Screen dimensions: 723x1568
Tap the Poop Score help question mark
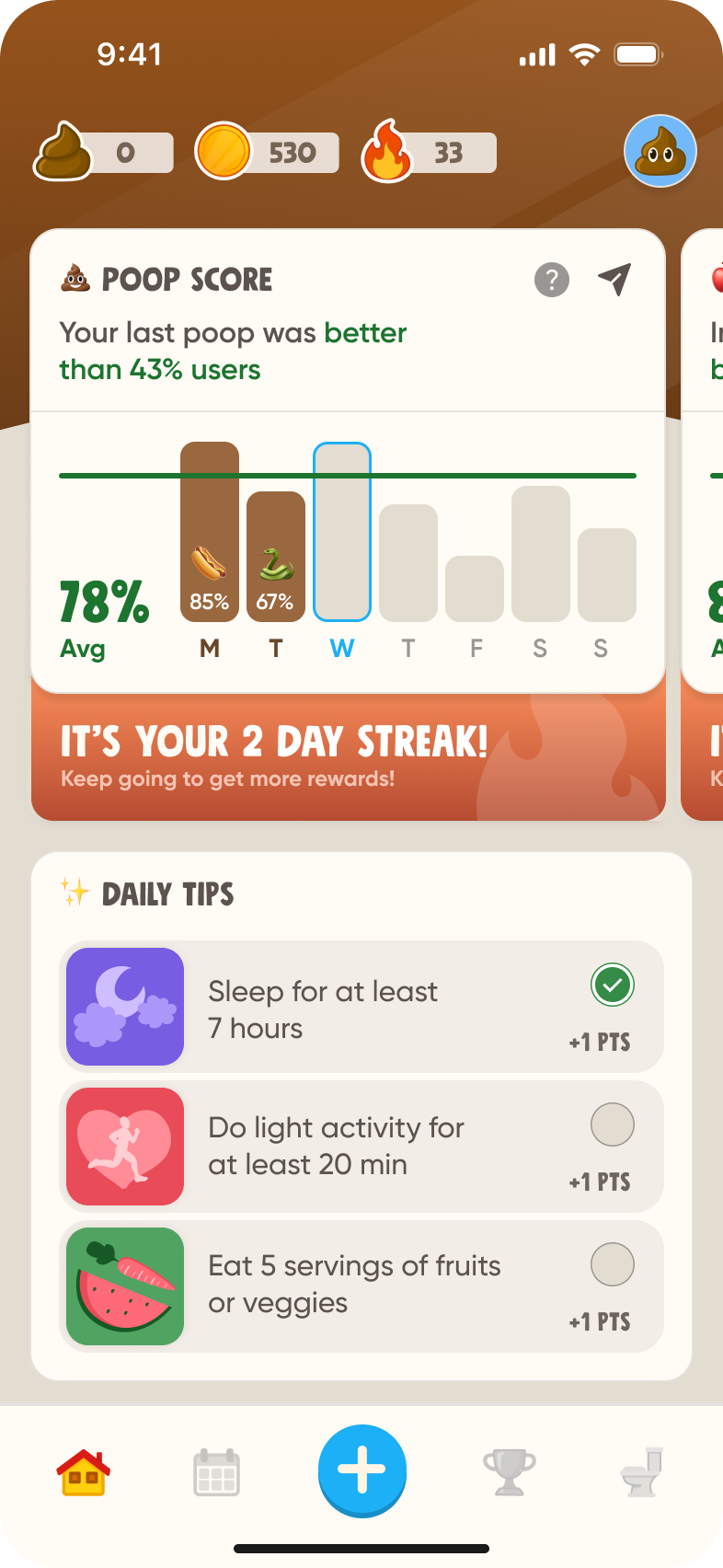click(550, 280)
